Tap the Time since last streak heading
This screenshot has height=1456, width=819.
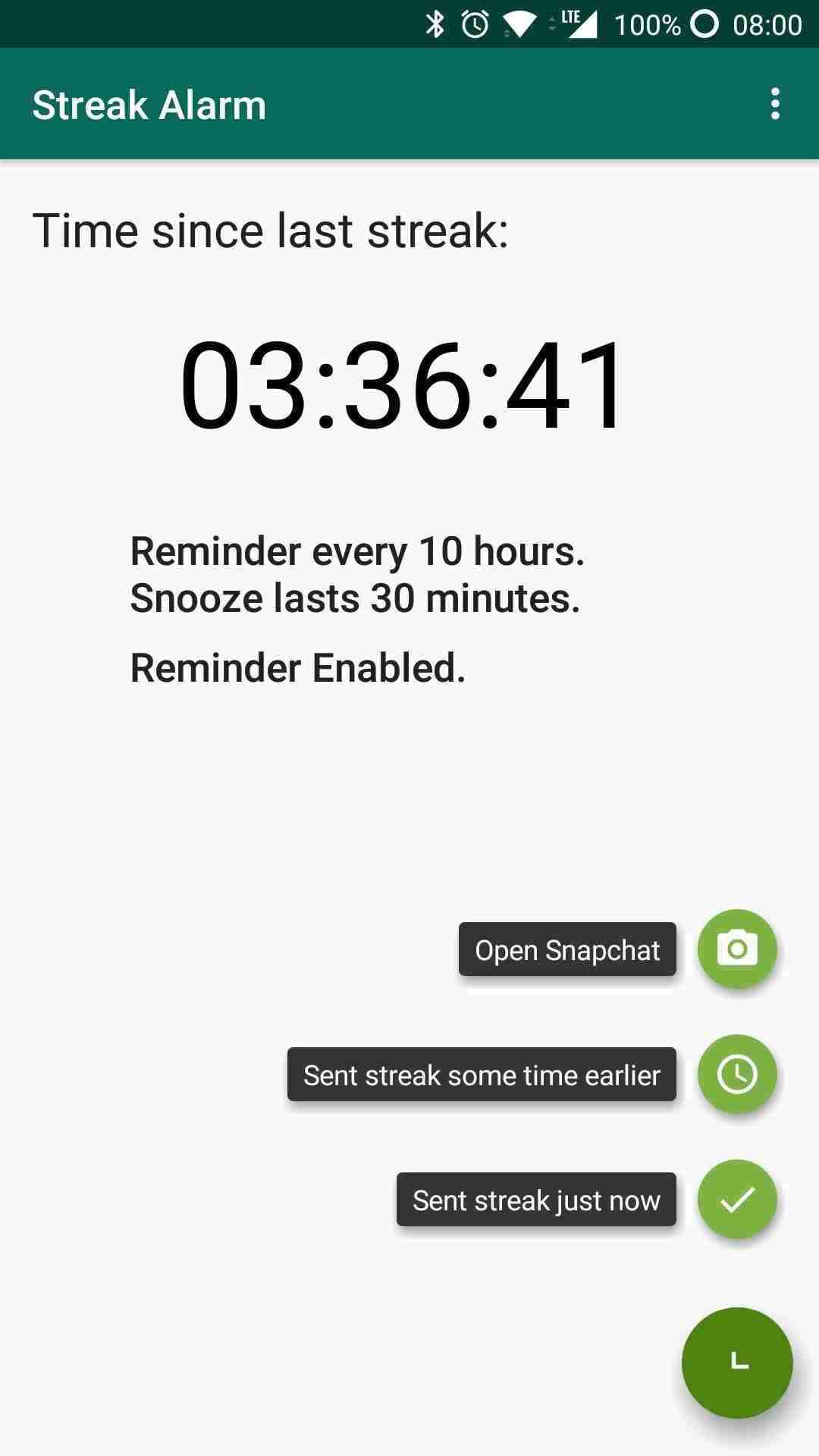coord(272,230)
